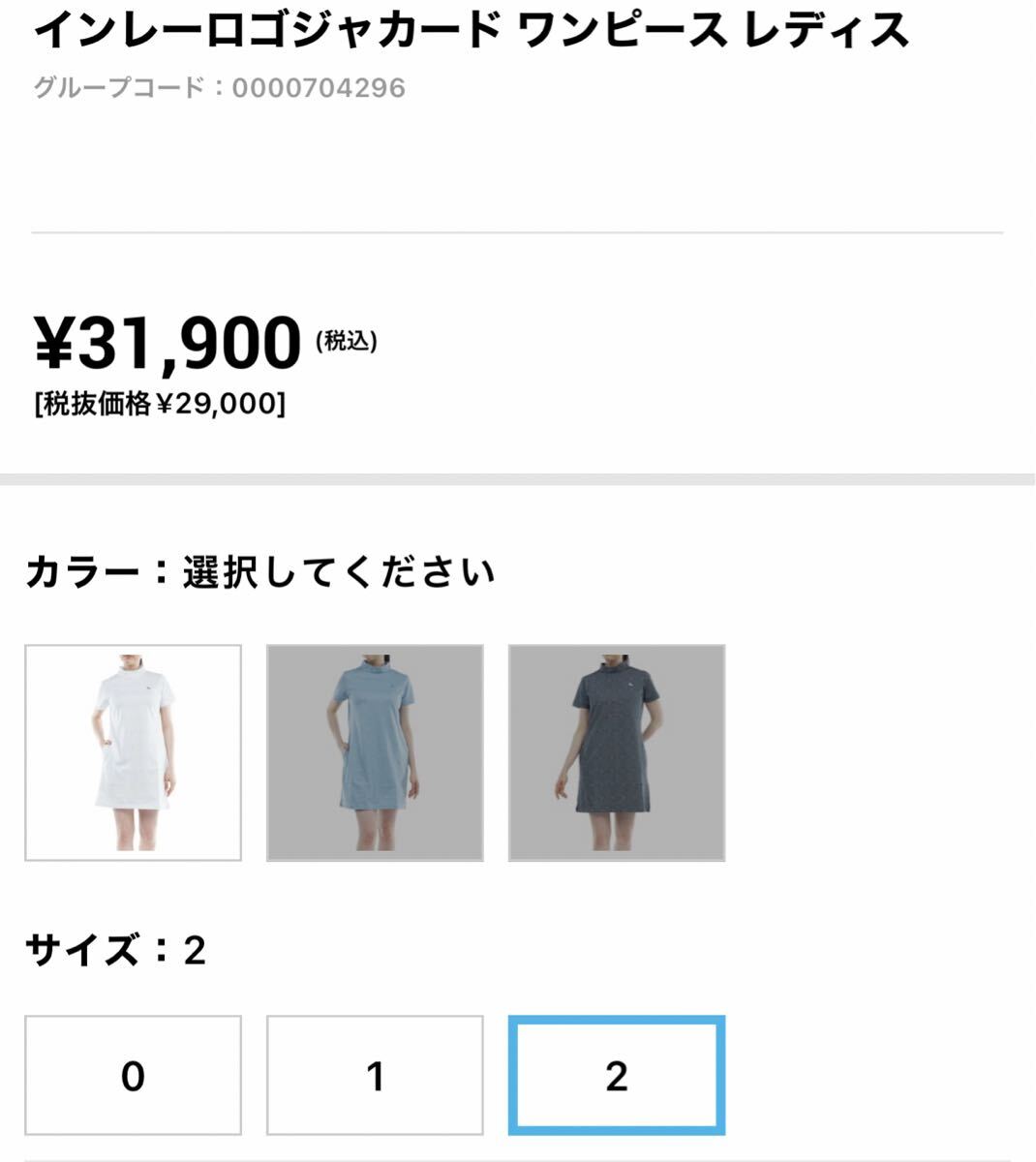Select size 0
This screenshot has width=1036, height=1162.
[133, 1075]
